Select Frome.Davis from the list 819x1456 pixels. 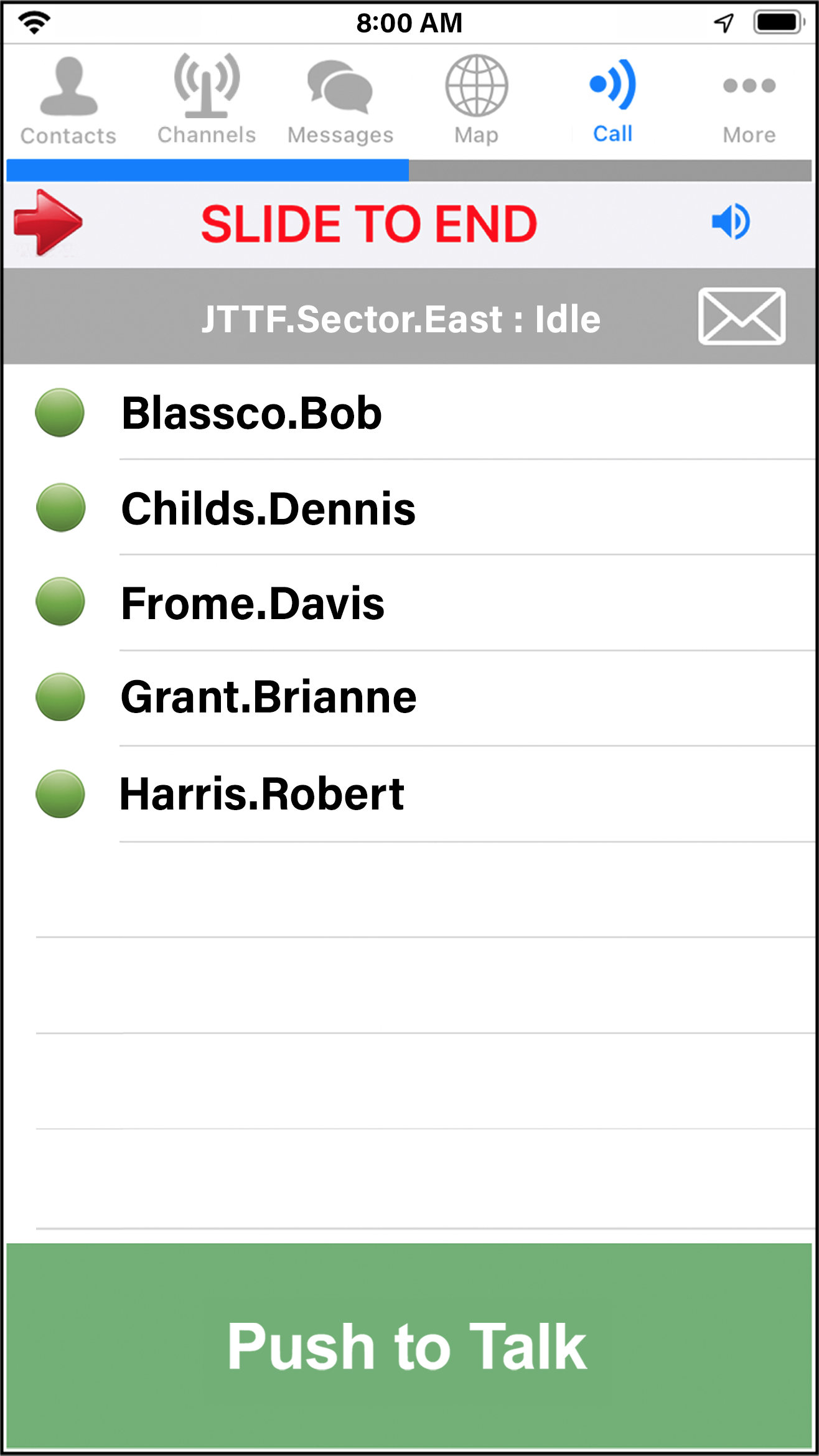pos(409,603)
